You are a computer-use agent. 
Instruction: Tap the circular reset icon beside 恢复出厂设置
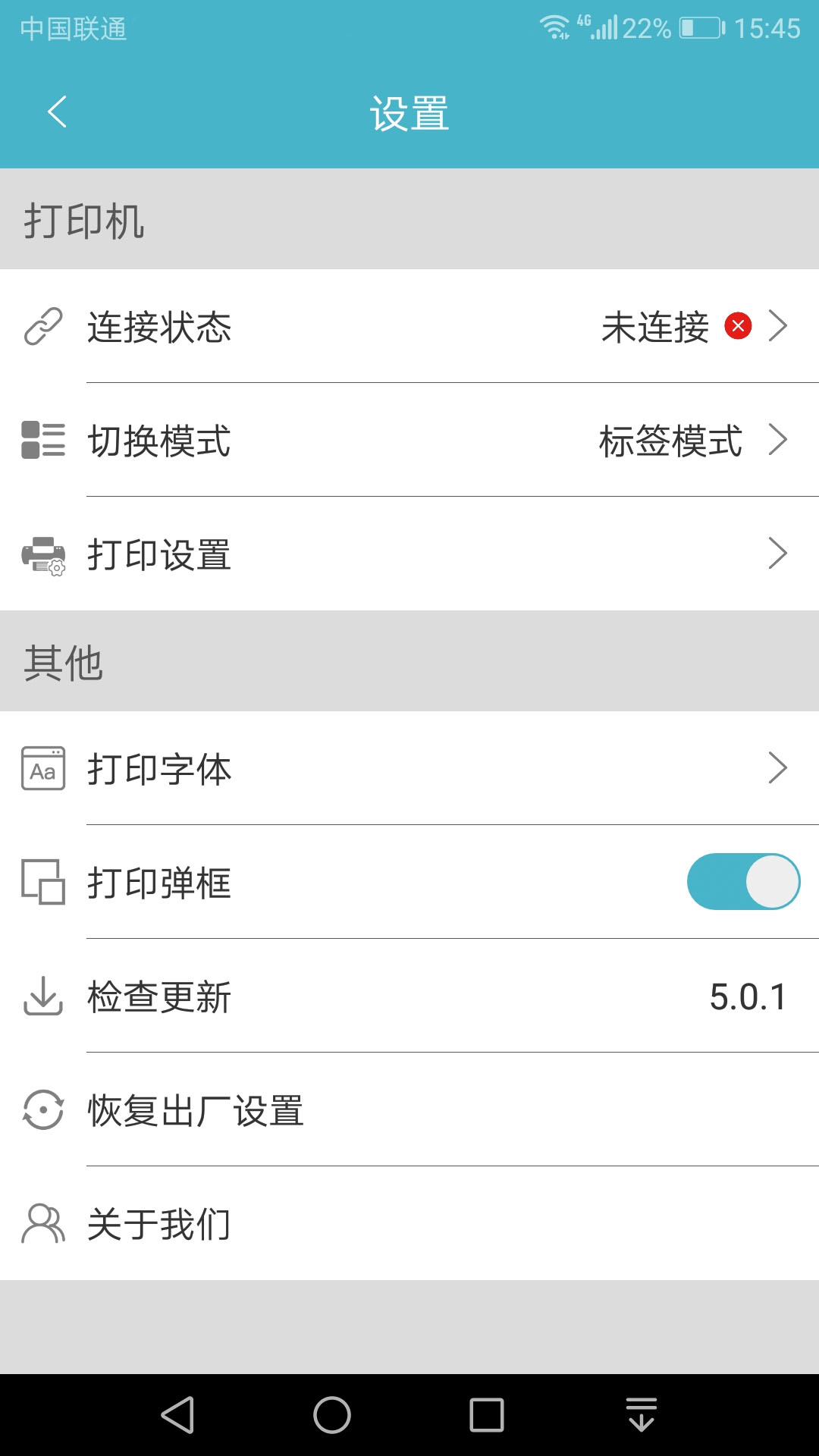43,1111
